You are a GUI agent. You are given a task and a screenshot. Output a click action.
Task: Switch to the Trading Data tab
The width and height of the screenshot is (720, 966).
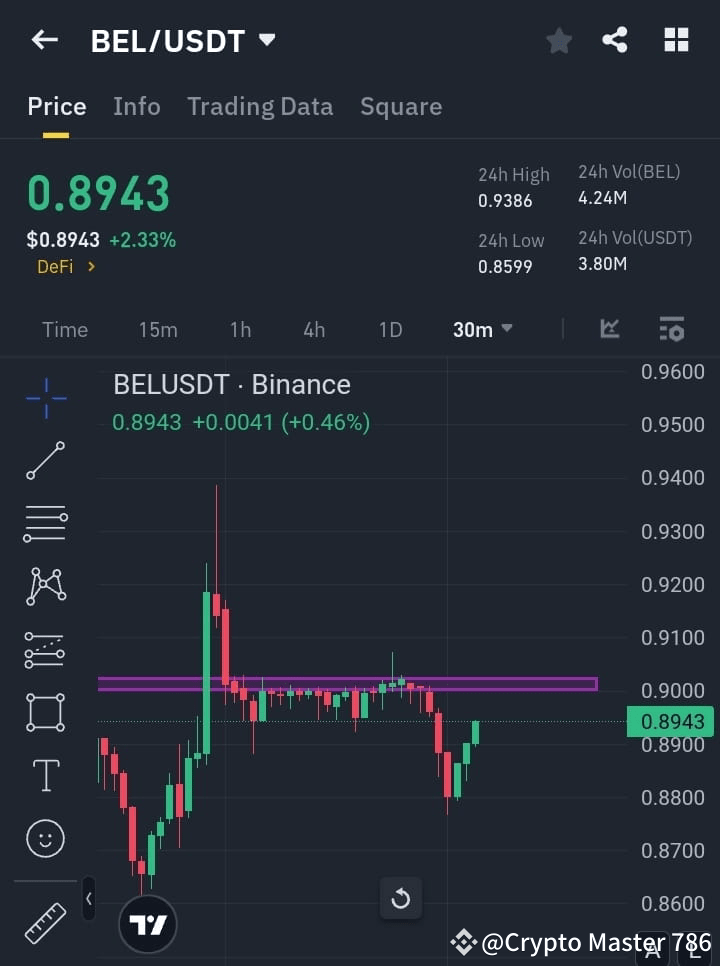click(260, 106)
